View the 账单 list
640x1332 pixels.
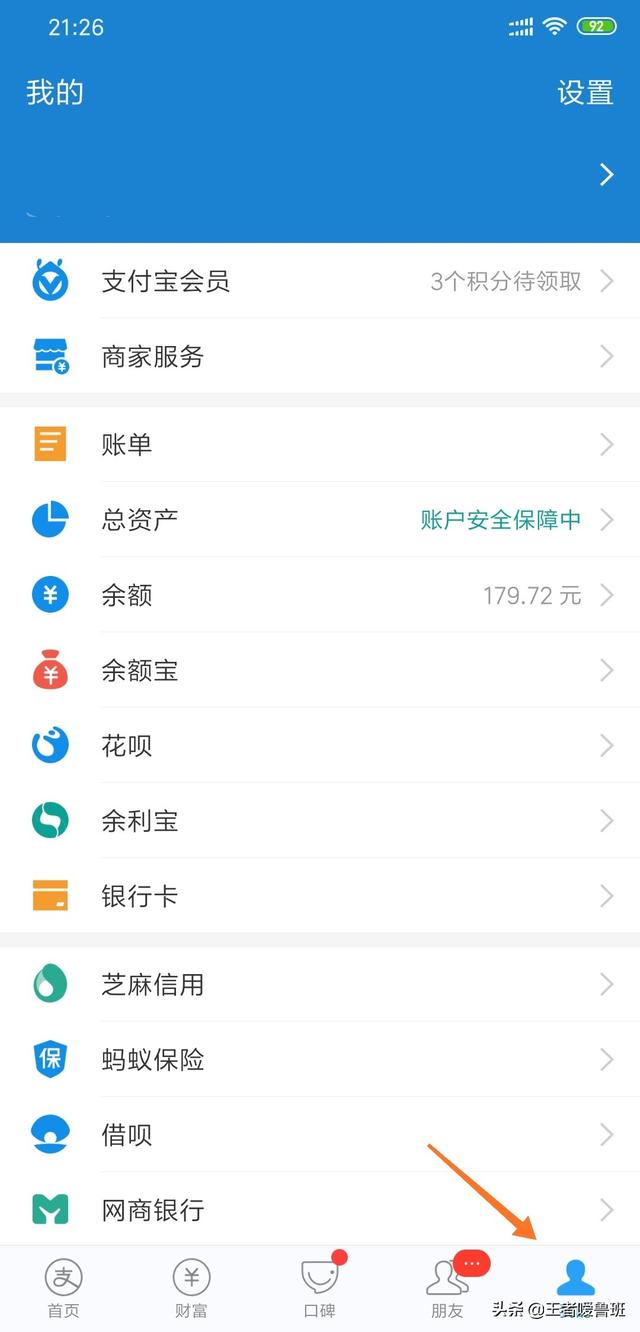coord(320,444)
